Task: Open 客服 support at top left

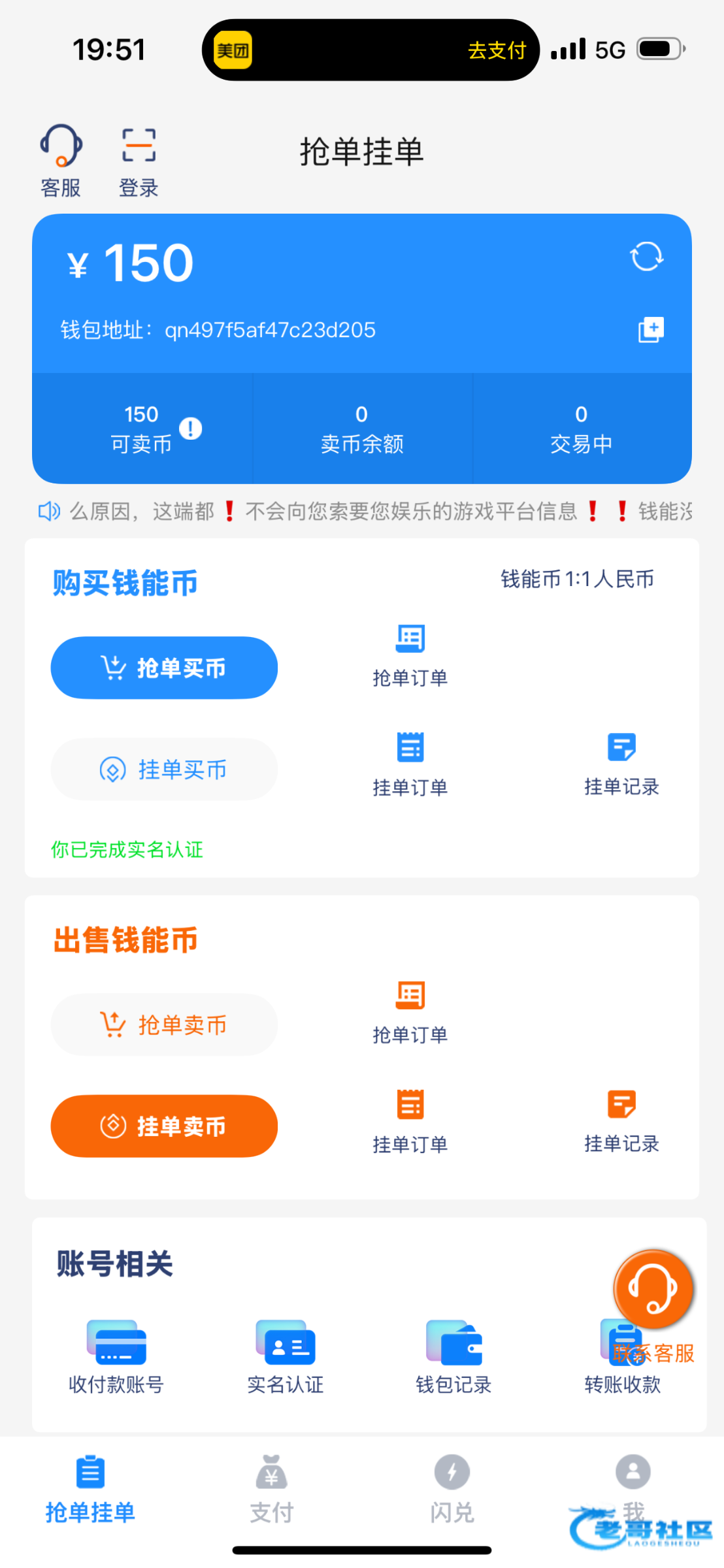Action: [x=61, y=161]
